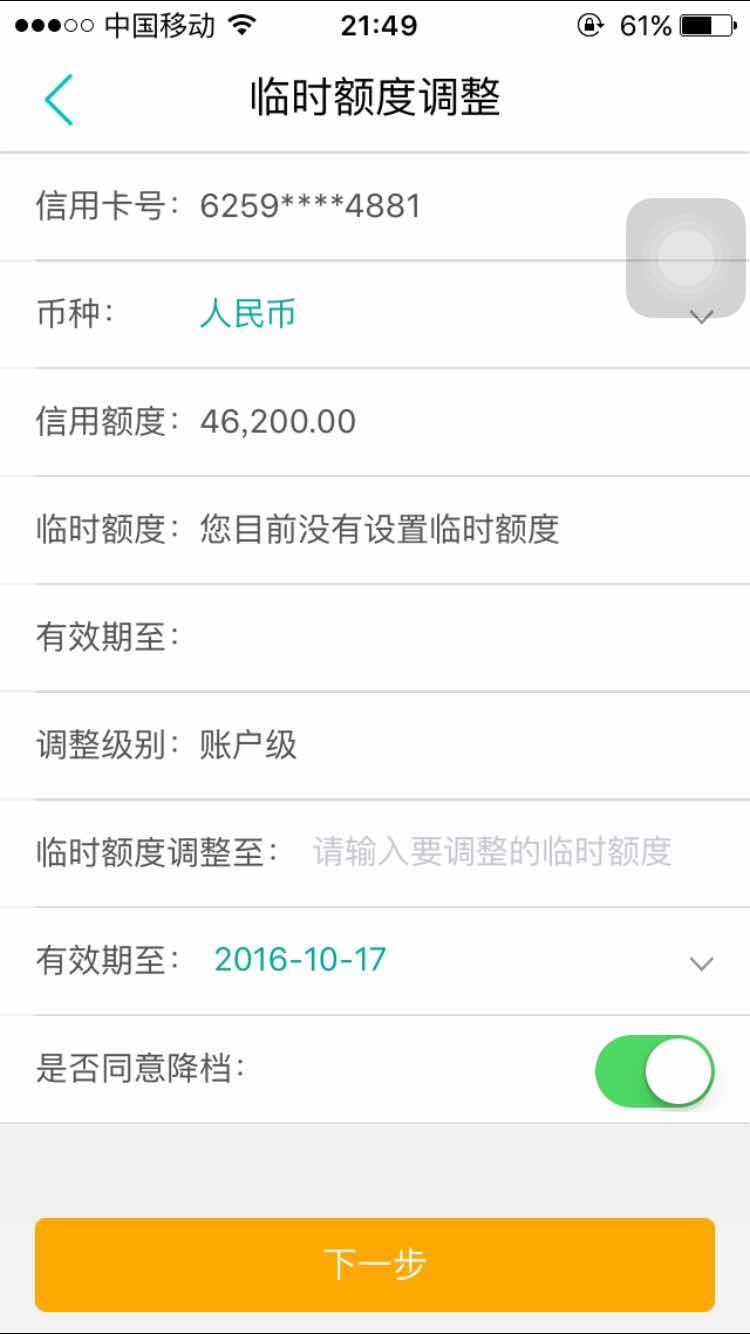Open the 有效期至 date picker
750x1334 pixels.
700,962
